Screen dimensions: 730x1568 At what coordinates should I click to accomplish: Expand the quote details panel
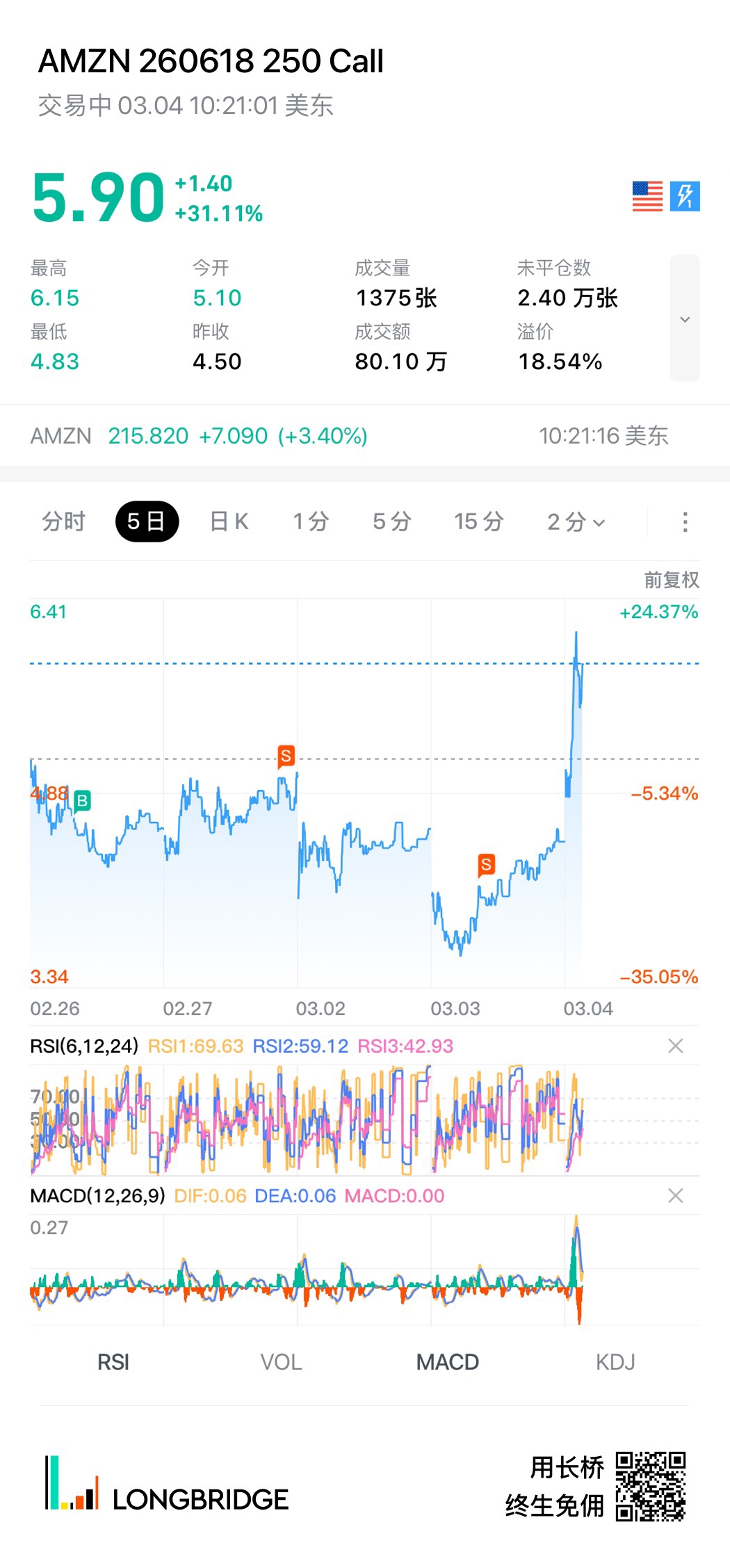[x=685, y=318]
